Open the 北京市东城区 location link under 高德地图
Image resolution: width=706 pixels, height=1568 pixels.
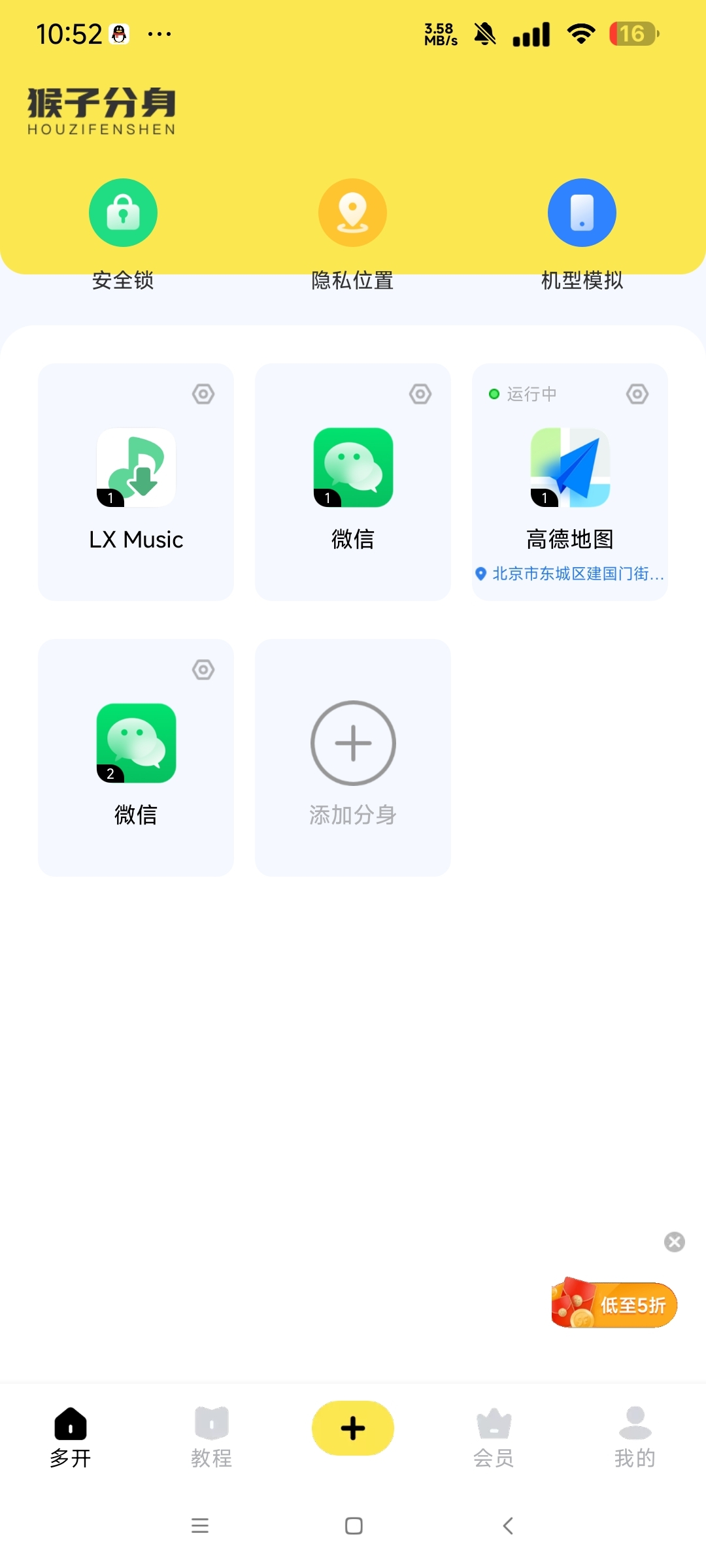[x=569, y=574]
